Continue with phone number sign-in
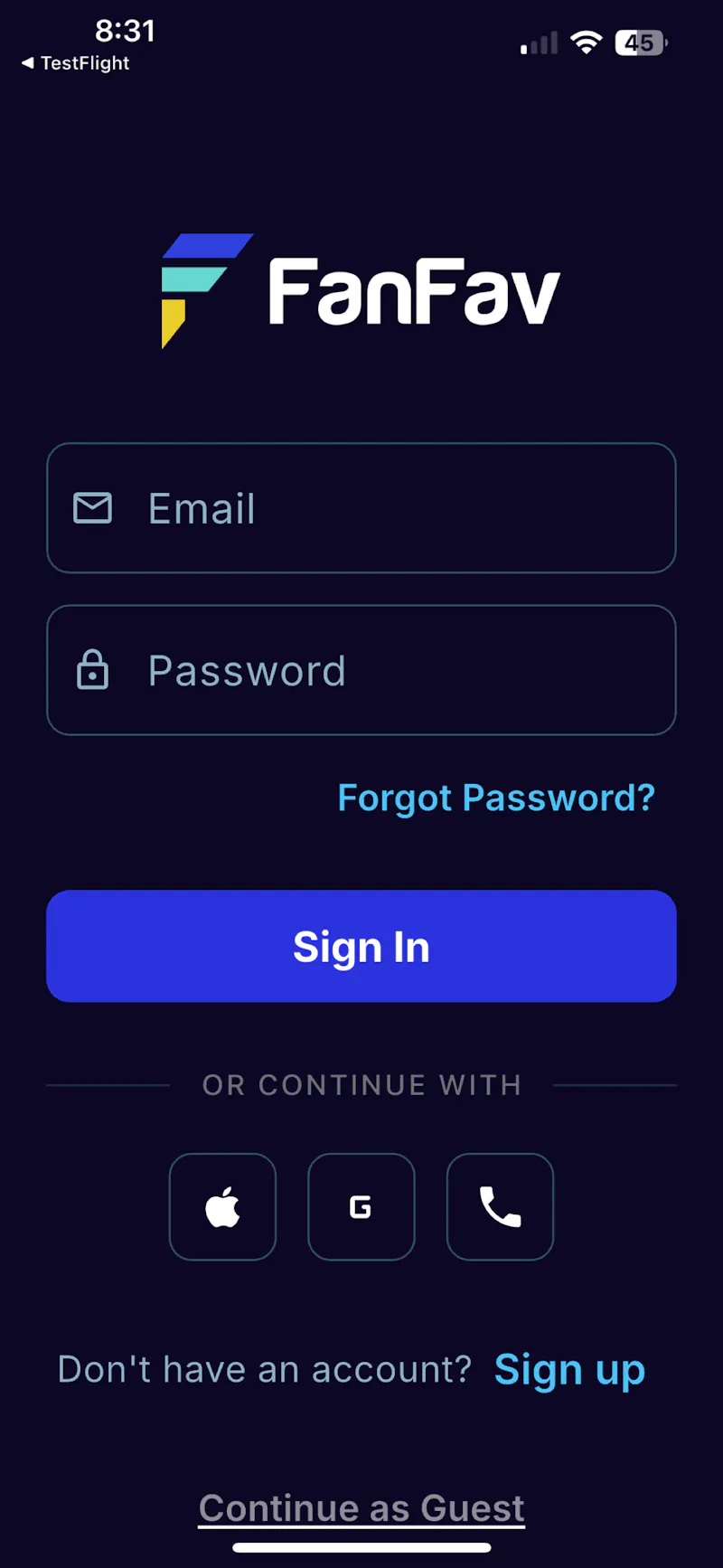The image size is (723, 1568). tap(500, 1206)
